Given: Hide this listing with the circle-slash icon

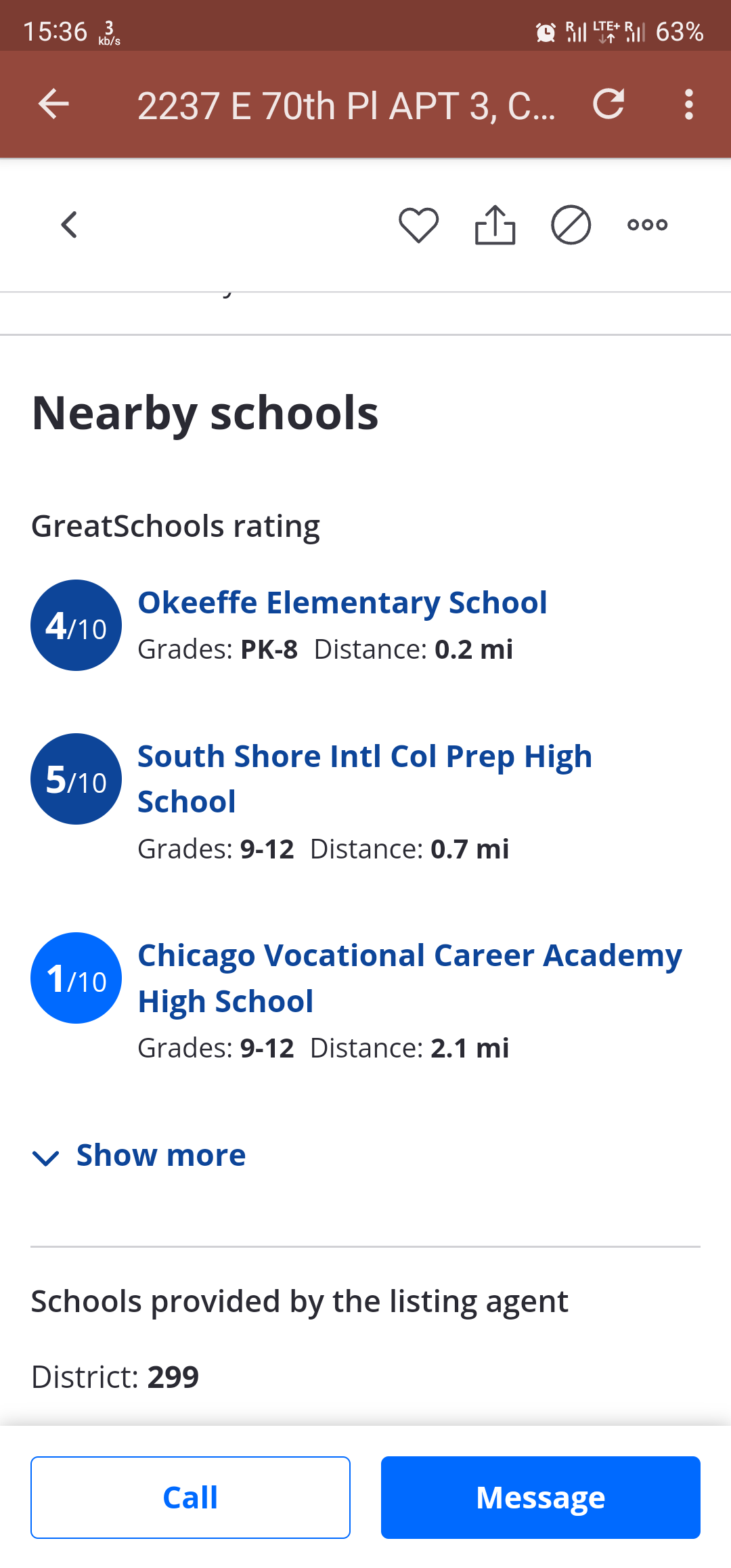Looking at the screenshot, I should (571, 225).
